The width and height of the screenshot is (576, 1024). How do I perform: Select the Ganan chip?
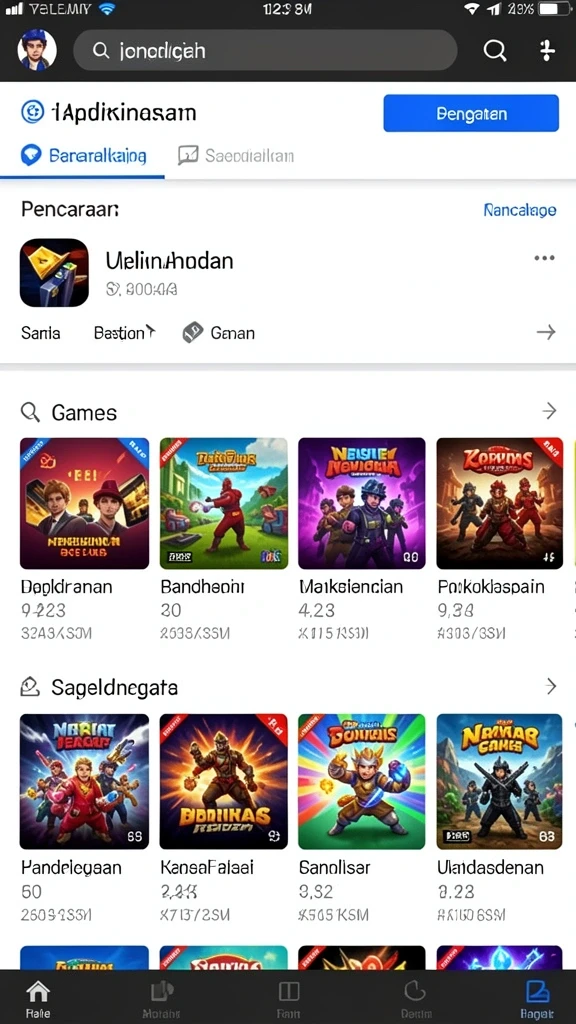pos(219,333)
